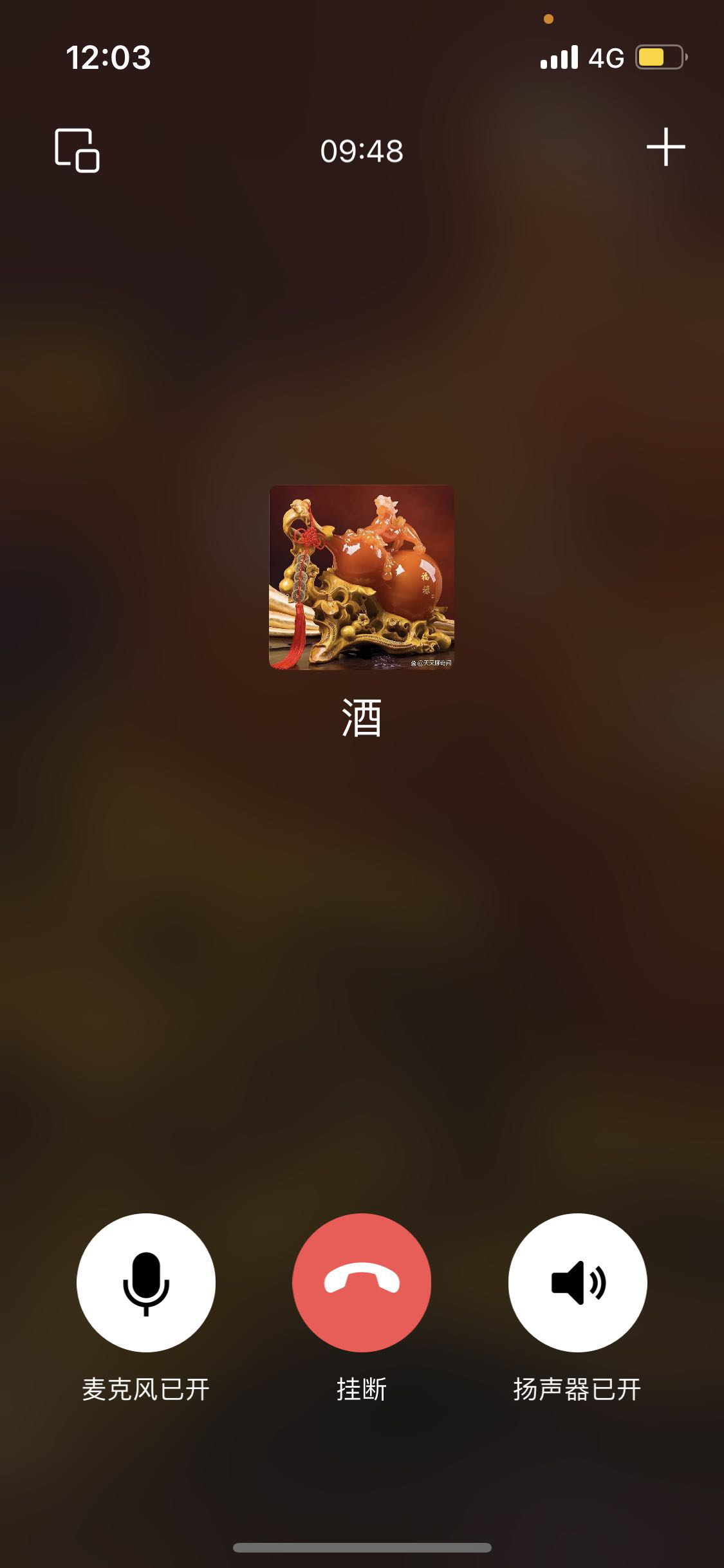Turn off the speaker
The image size is (724, 1568).
(x=577, y=1282)
